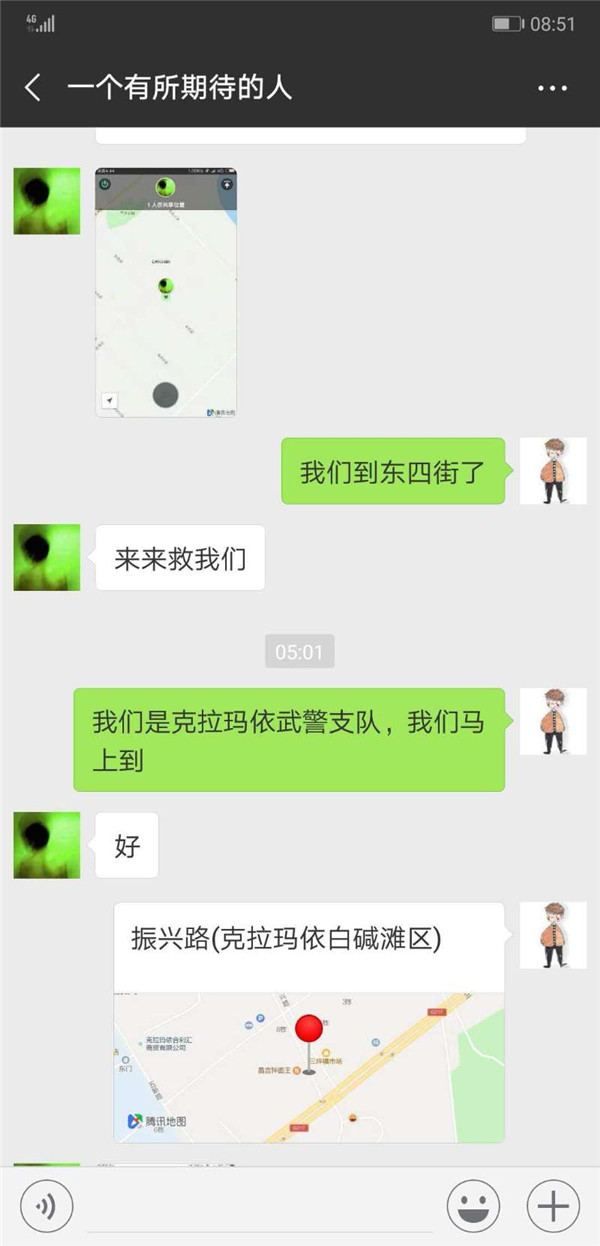Open the emoji picker
This screenshot has width=600, height=1246.
point(473,1205)
